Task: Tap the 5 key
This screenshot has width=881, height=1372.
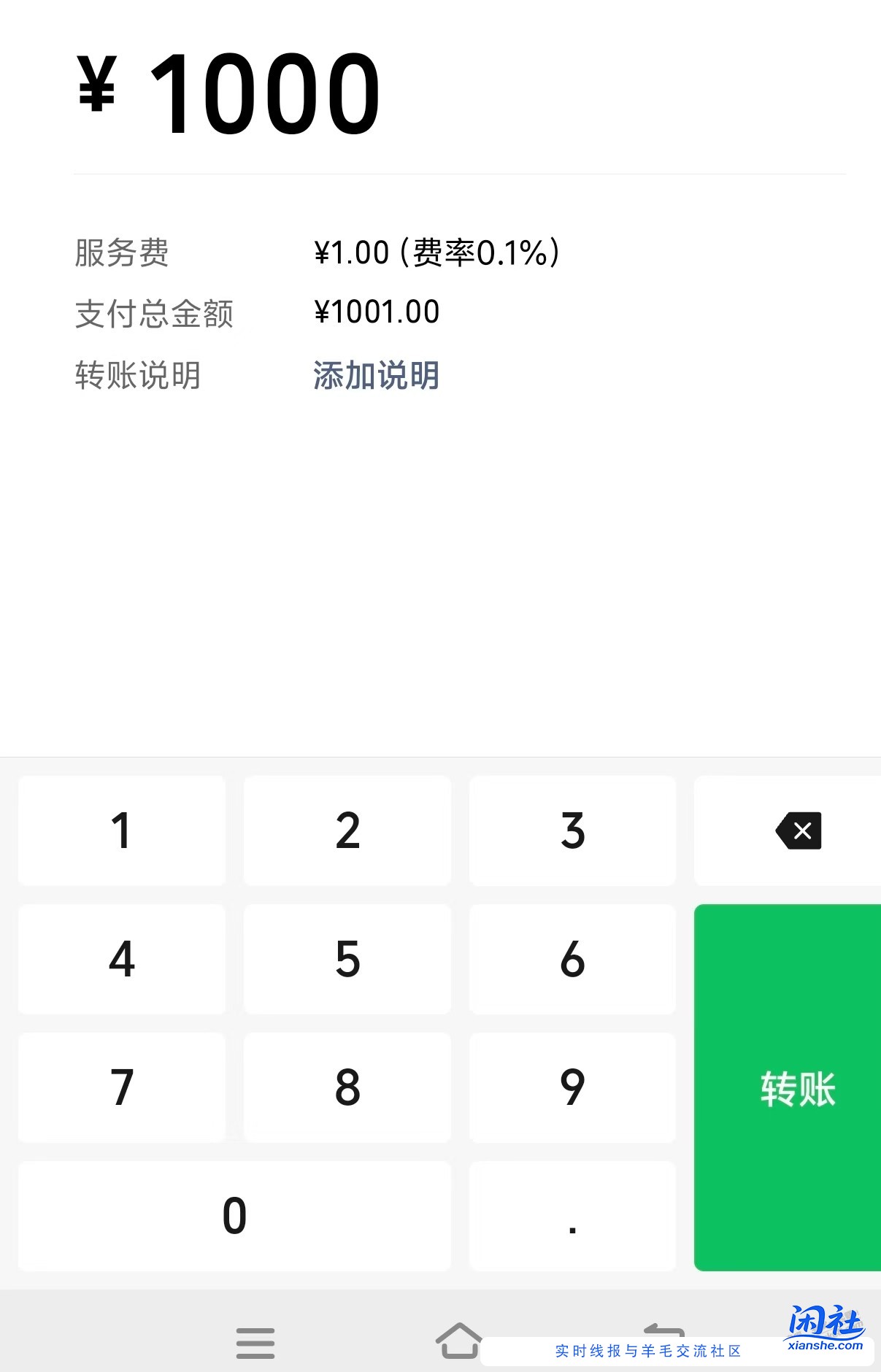Action: click(x=347, y=960)
